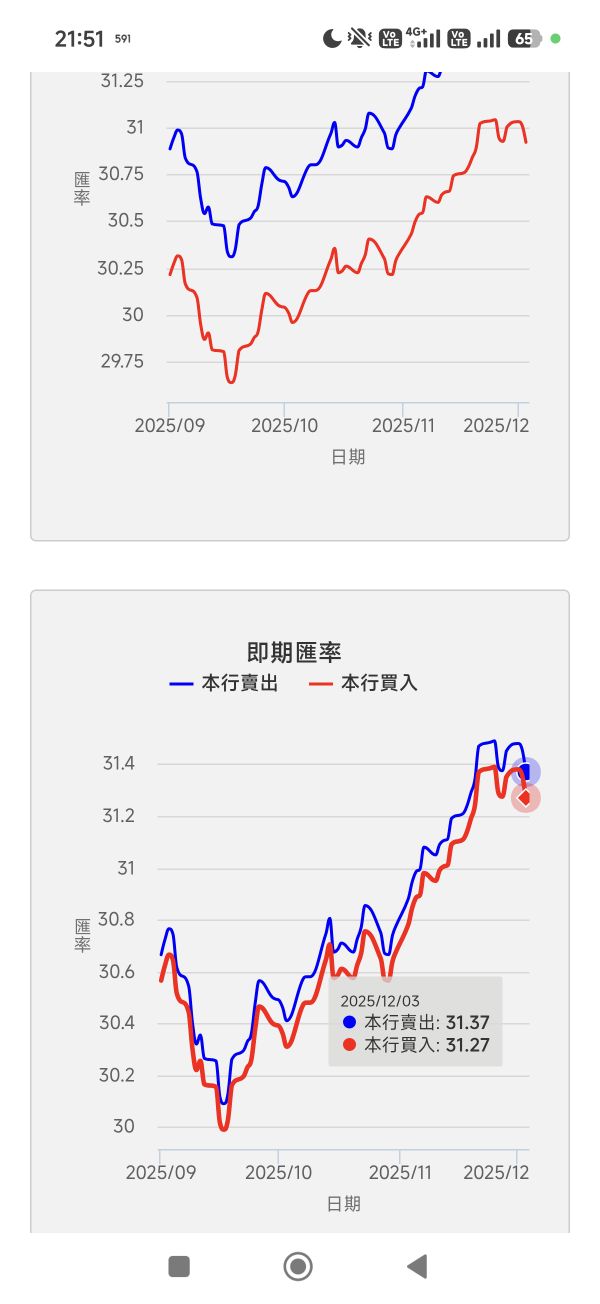Go back with the system back button

pyautogui.click(x=417, y=1267)
